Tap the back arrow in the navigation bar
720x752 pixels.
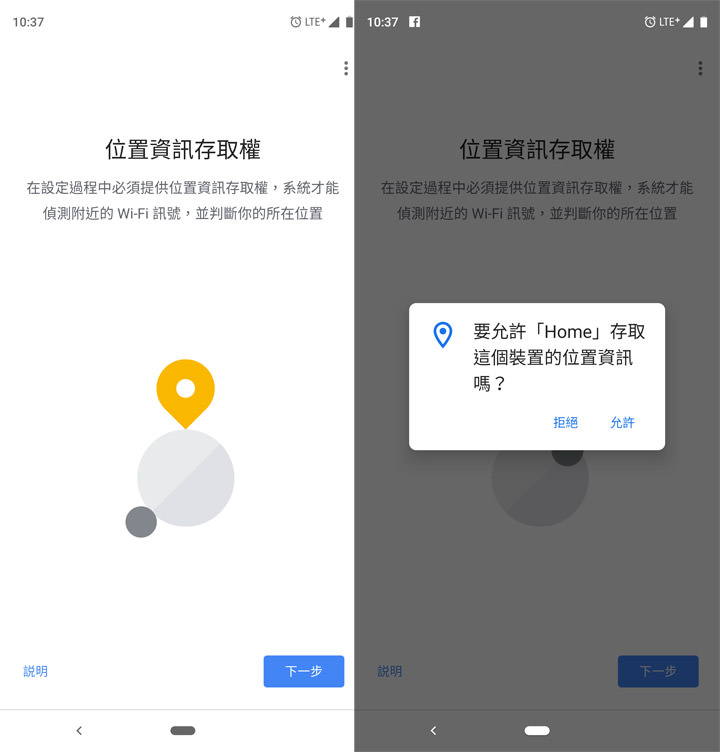pyautogui.click(x=80, y=731)
